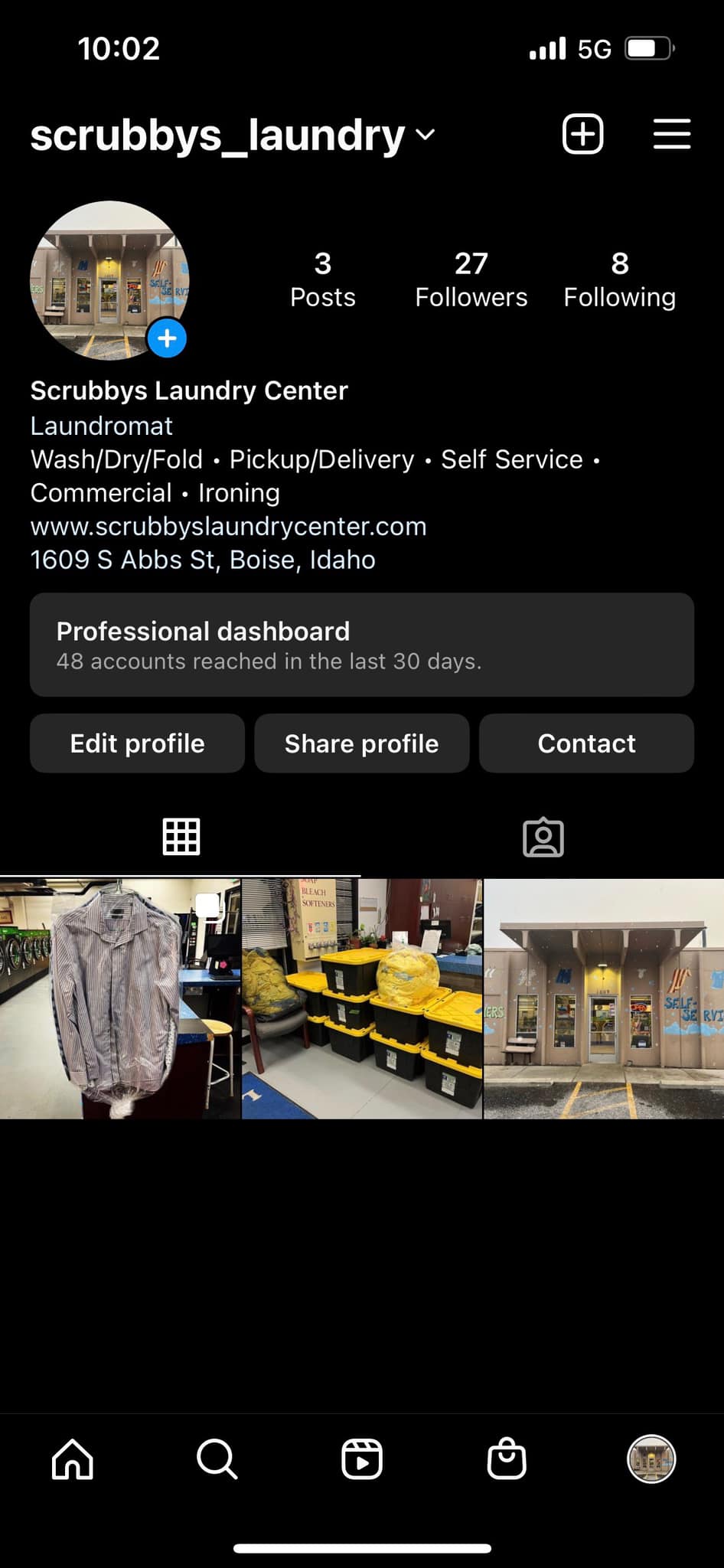
Task: Open the Professional dashboard card
Action: [361, 645]
